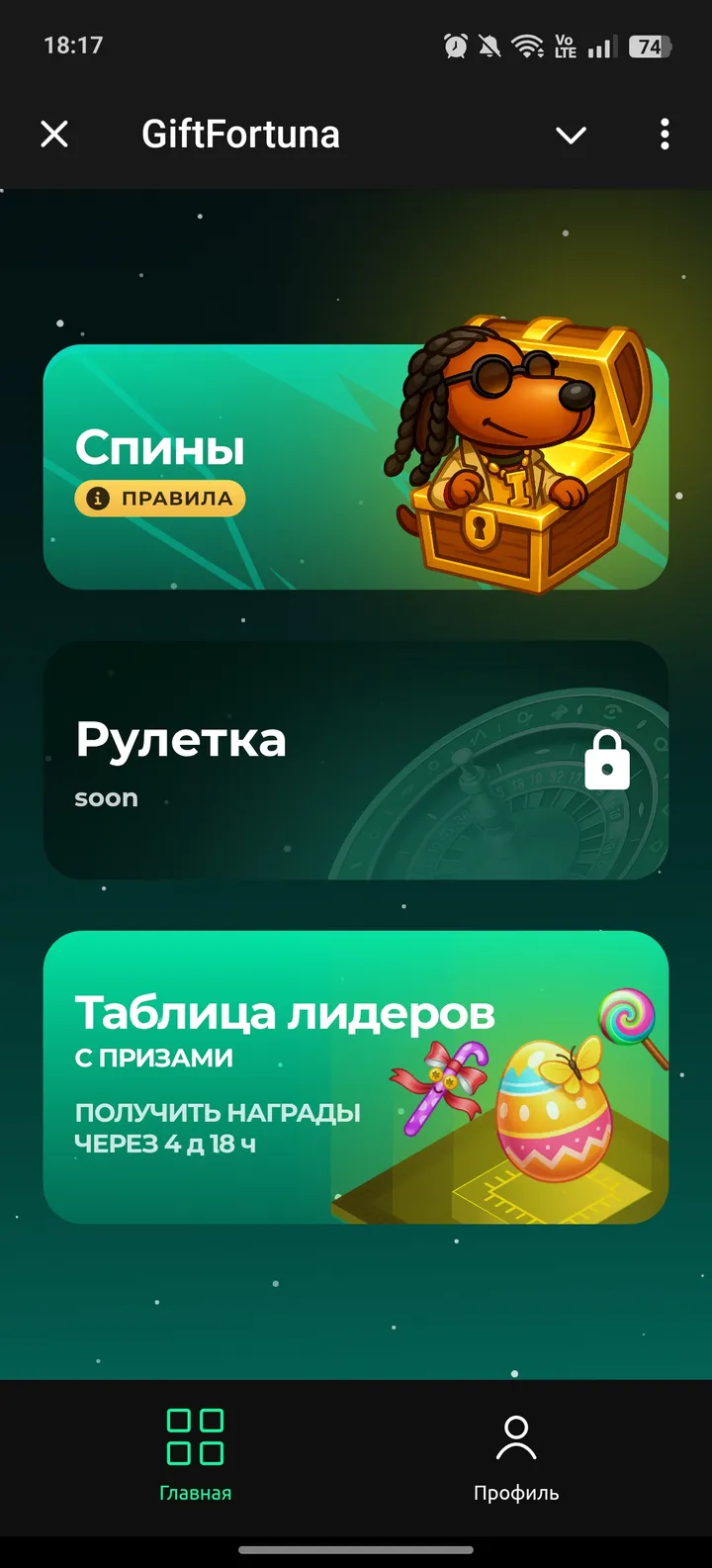Tap the soon label on Рулетка
Viewport: 712px width, 1568px height.
[x=105, y=798]
